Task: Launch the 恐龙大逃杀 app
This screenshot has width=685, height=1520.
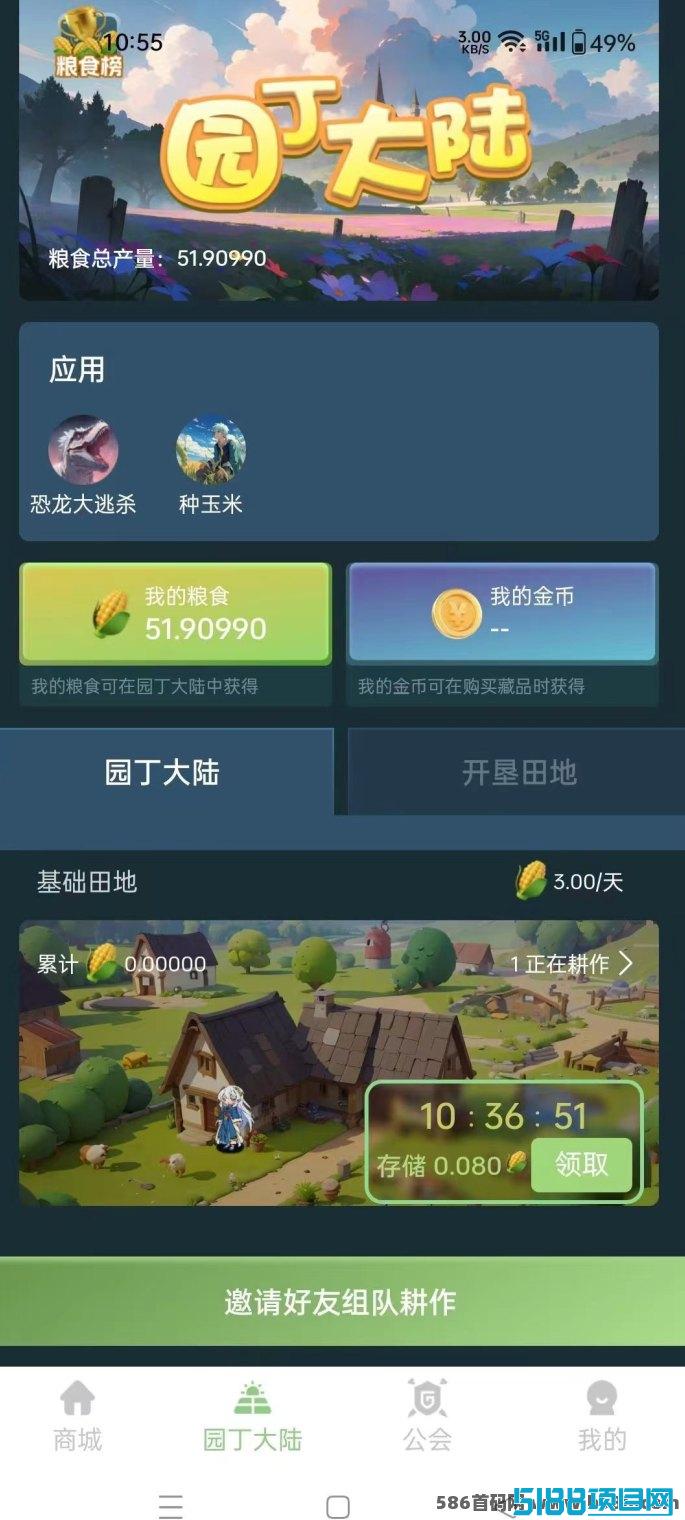Action: pos(83,467)
